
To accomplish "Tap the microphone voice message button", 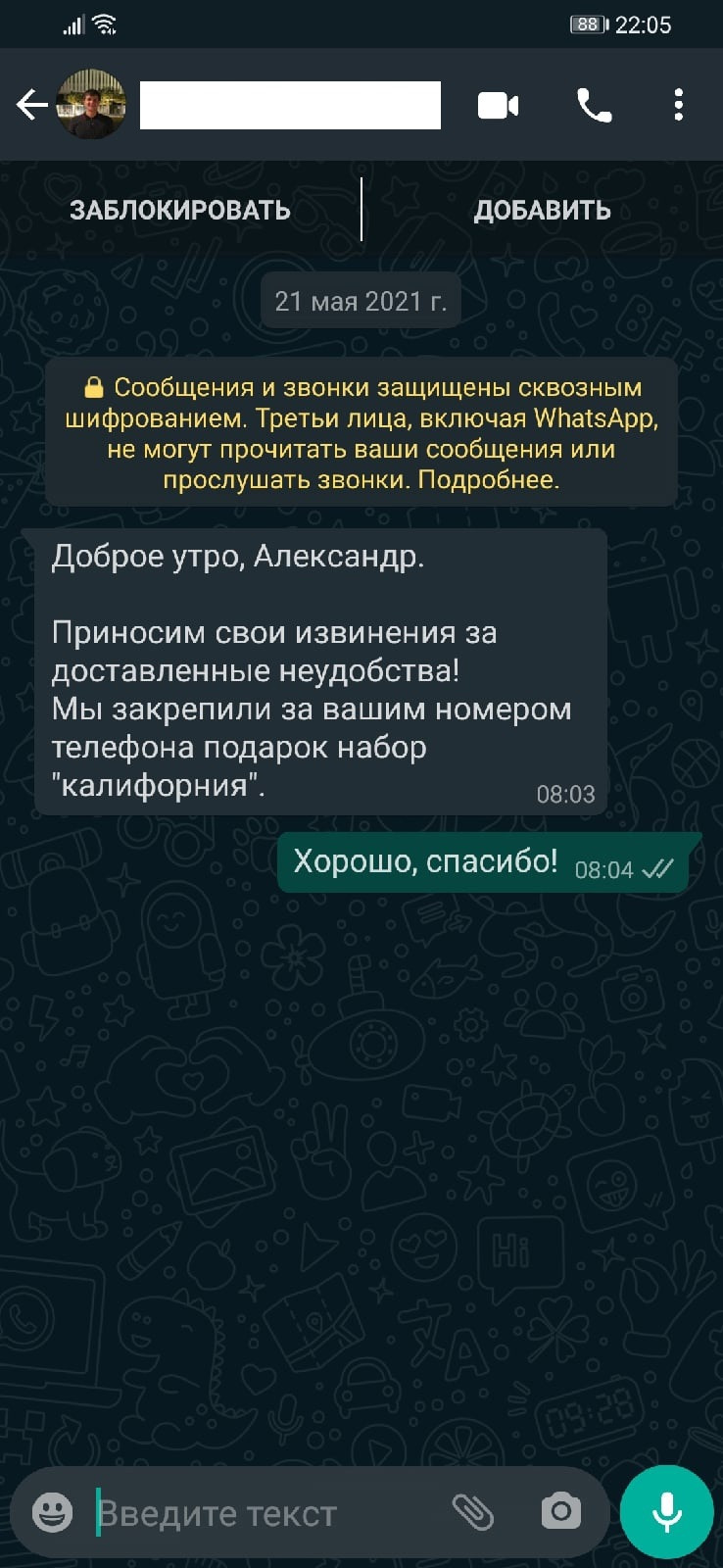I will click(667, 1512).
